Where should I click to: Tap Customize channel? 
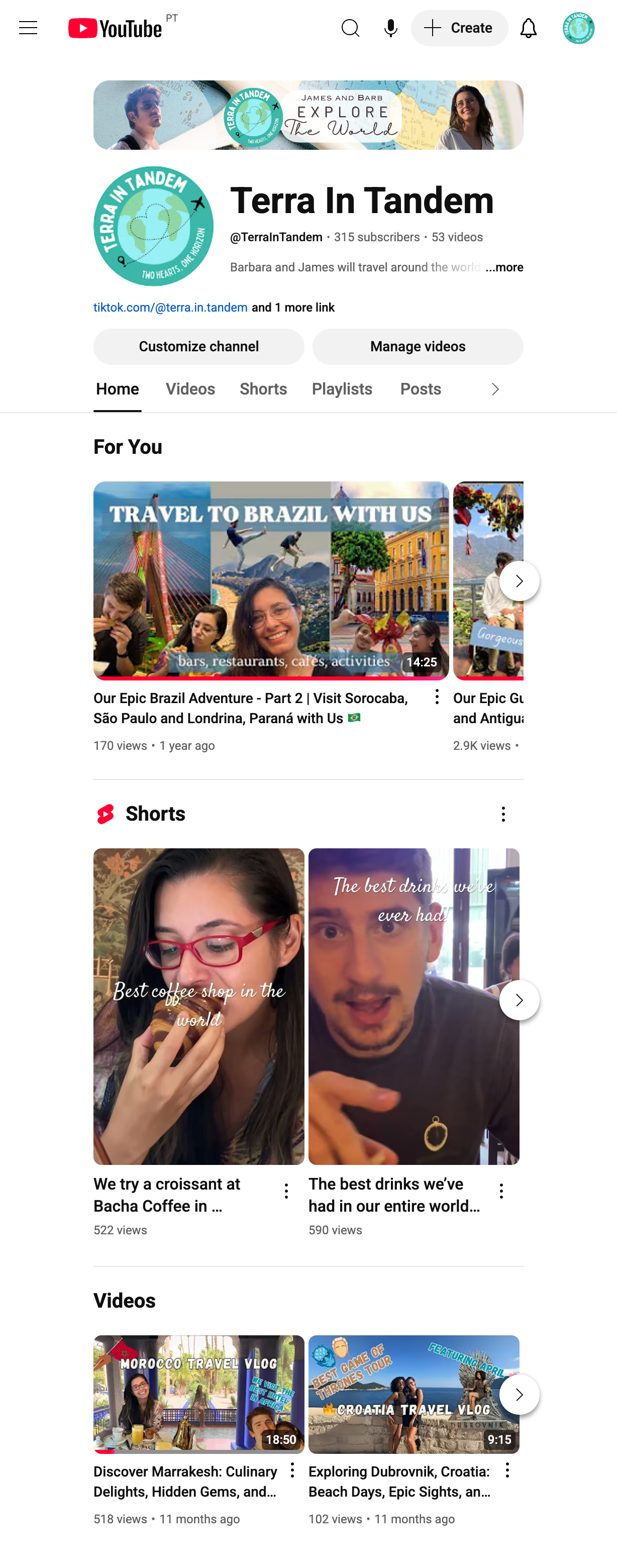click(x=198, y=346)
